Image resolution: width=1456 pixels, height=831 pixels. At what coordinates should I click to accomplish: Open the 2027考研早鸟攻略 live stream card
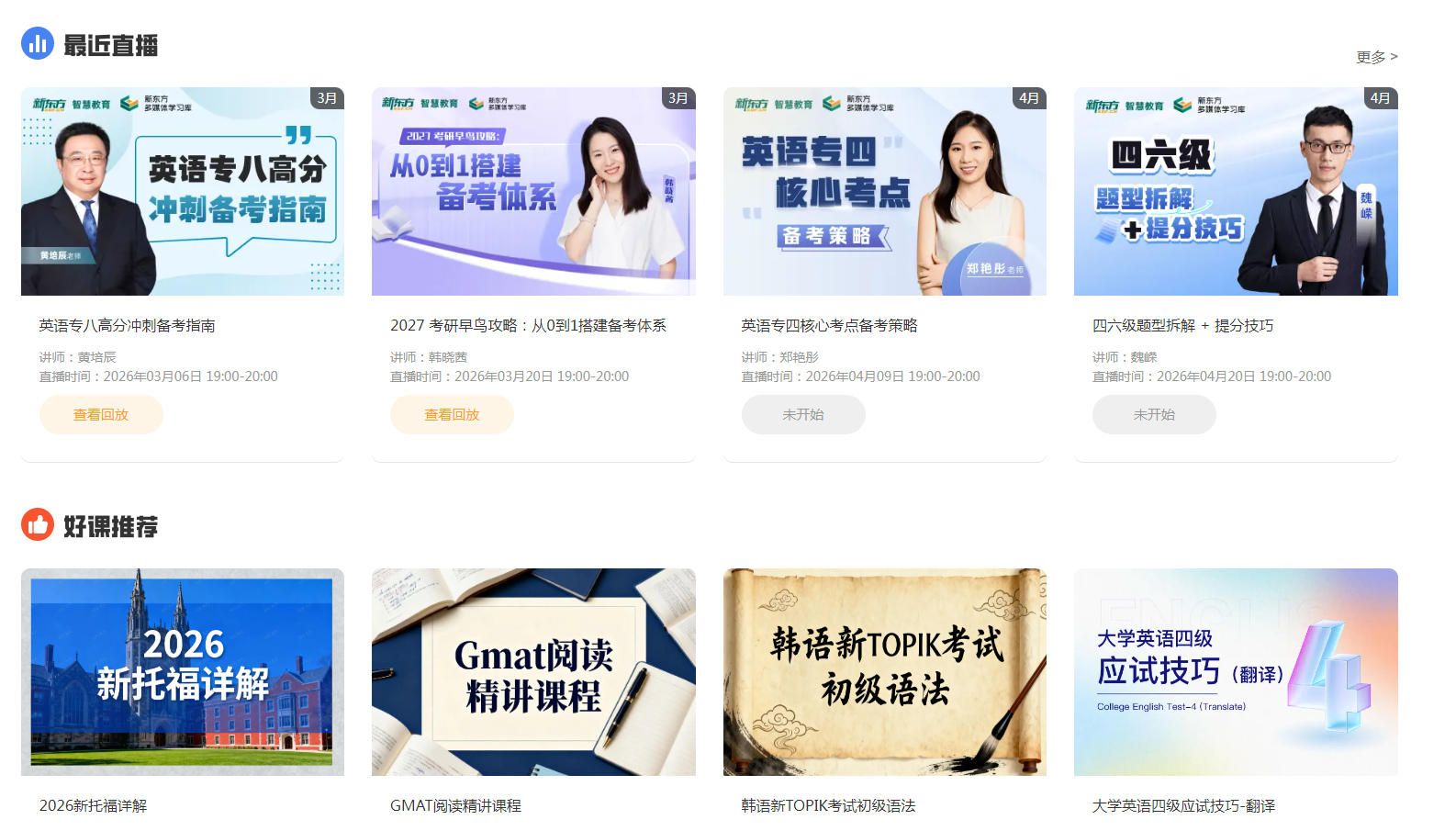click(533, 192)
